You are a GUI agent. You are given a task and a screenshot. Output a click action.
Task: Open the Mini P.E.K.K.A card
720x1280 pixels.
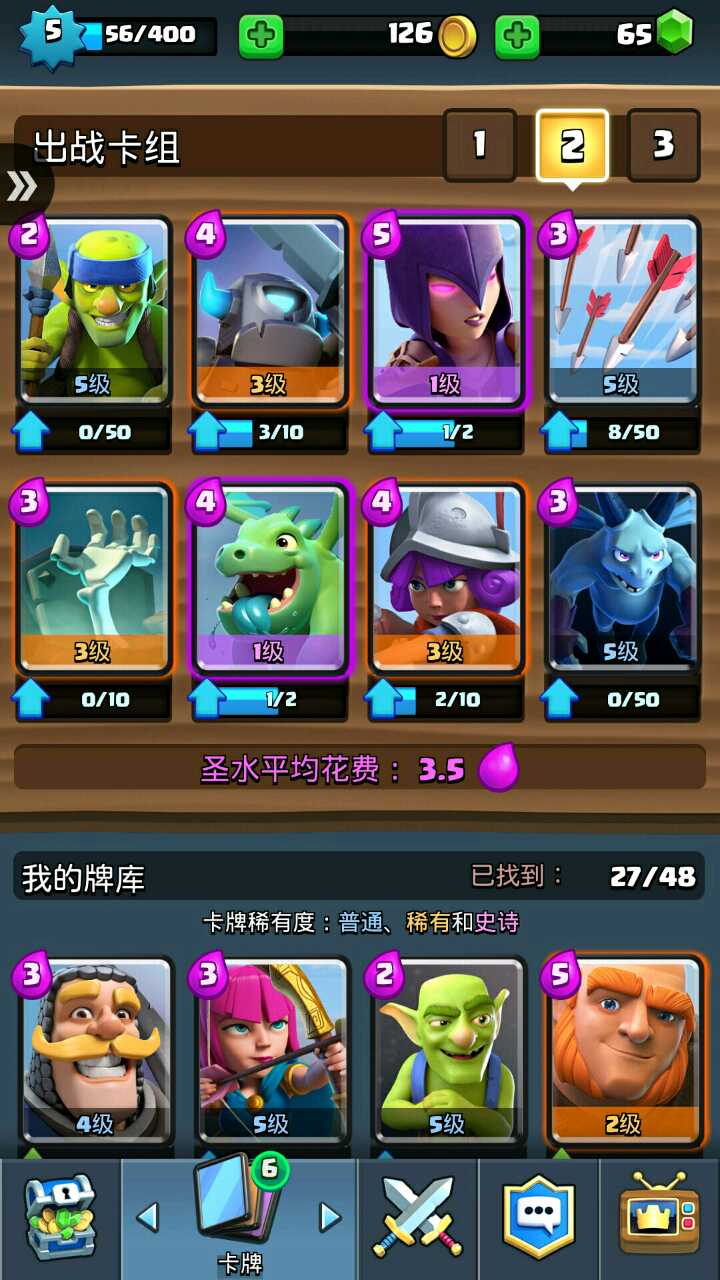[270, 312]
